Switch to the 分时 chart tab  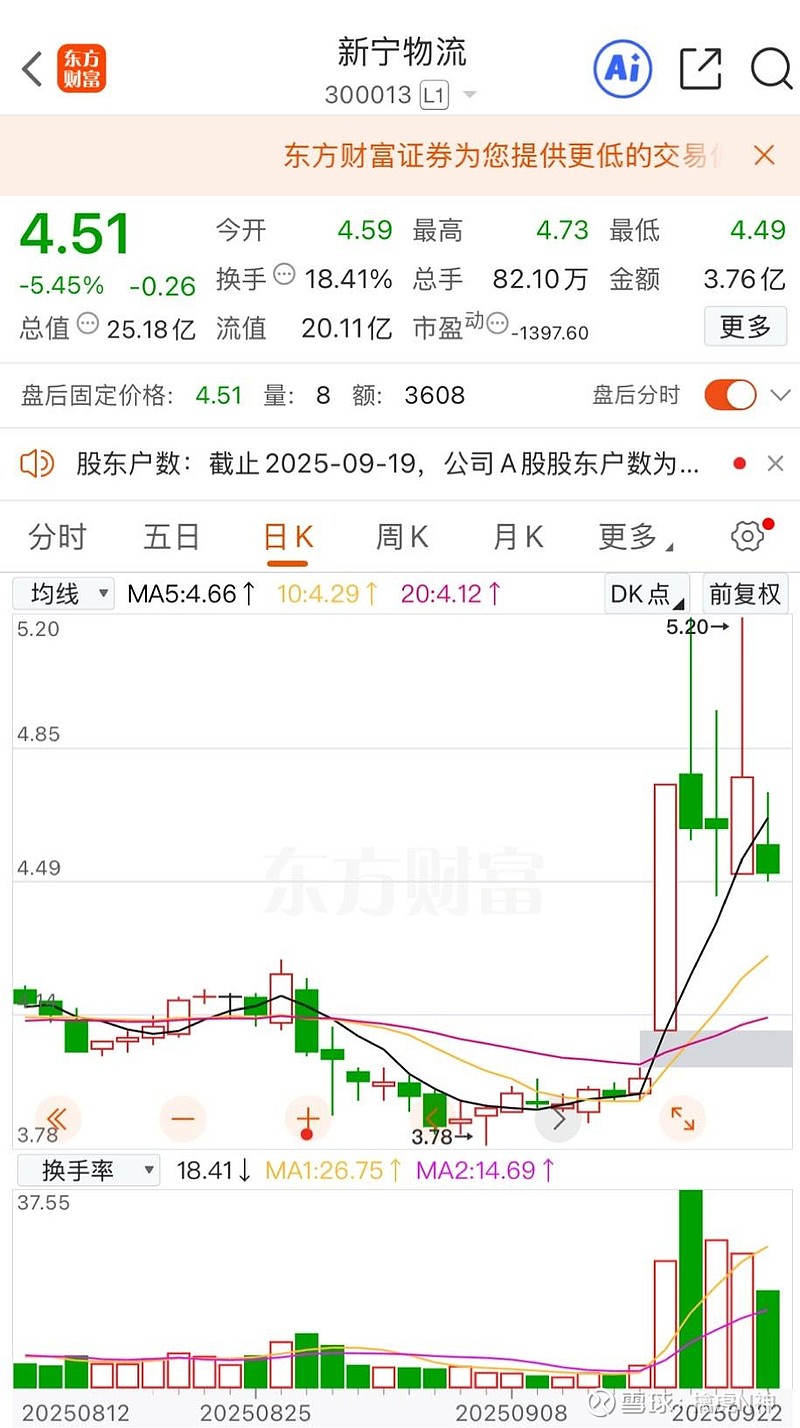pyautogui.click(x=58, y=537)
